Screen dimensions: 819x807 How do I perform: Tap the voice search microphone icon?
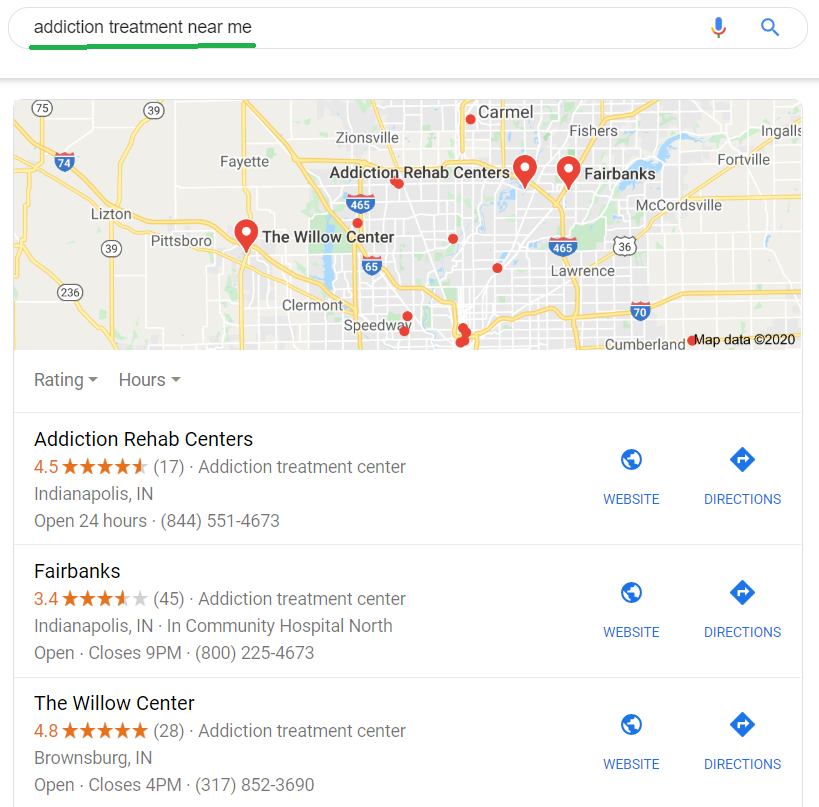(x=718, y=27)
